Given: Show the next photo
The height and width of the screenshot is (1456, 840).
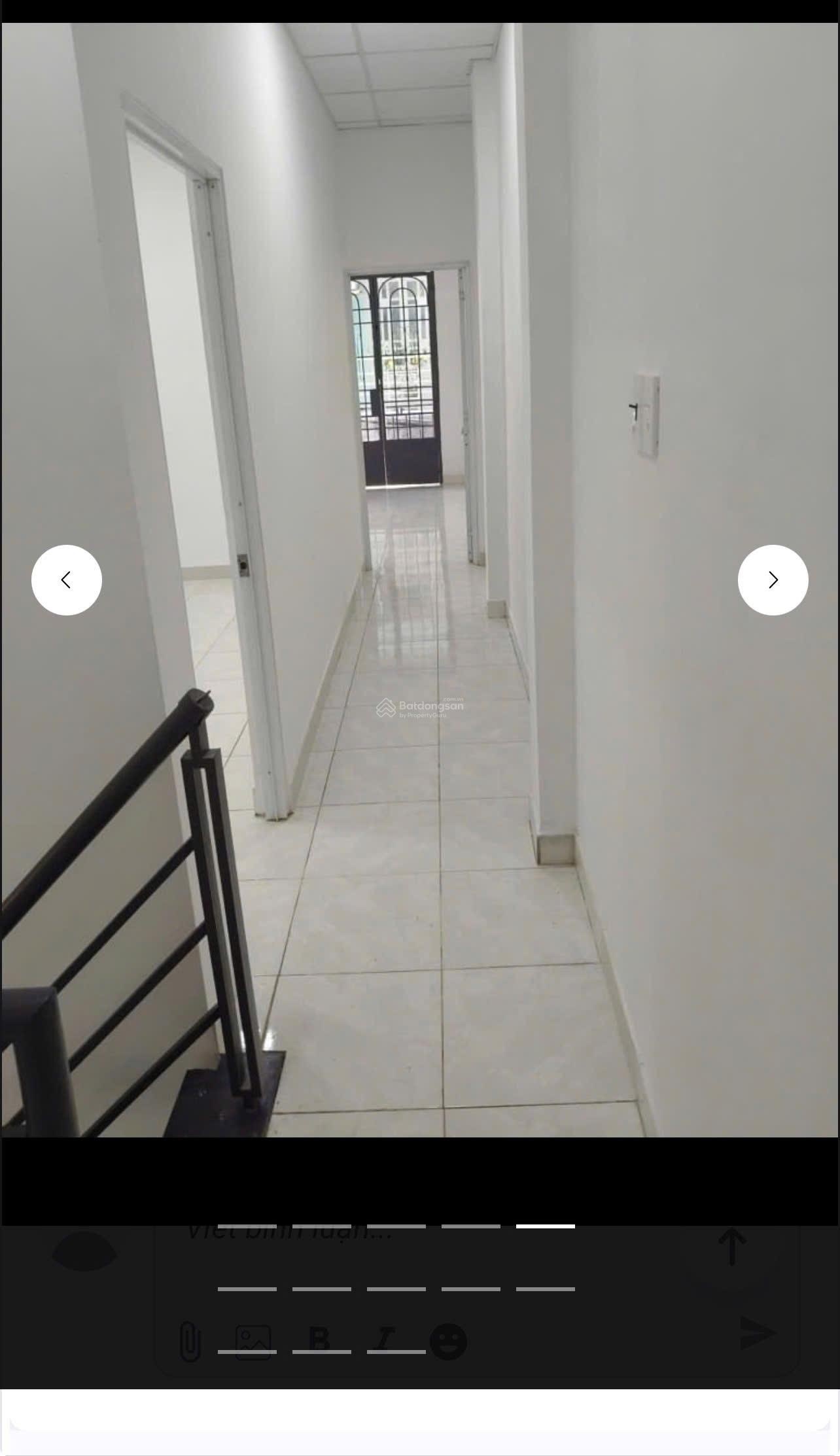Looking at the screenshot, I should click(x=773, y=580).
